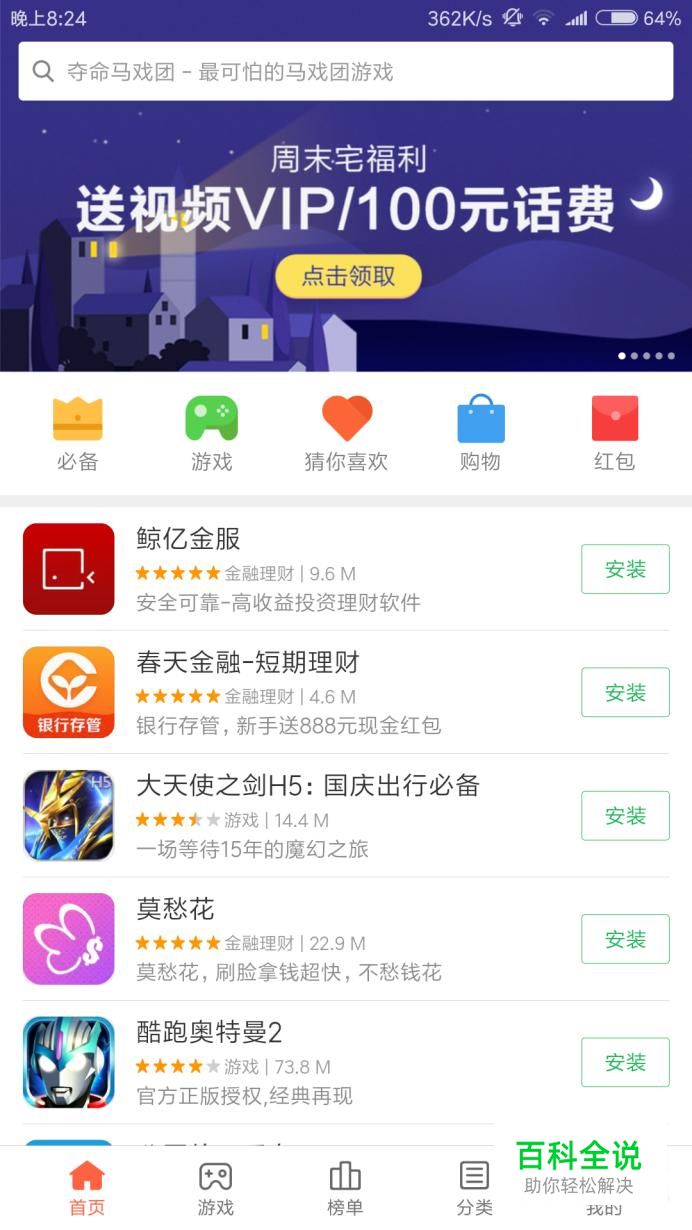Viewport: 692px width, 1230px height.
Task: Open the 必备 category
Action: coord(77,433)
